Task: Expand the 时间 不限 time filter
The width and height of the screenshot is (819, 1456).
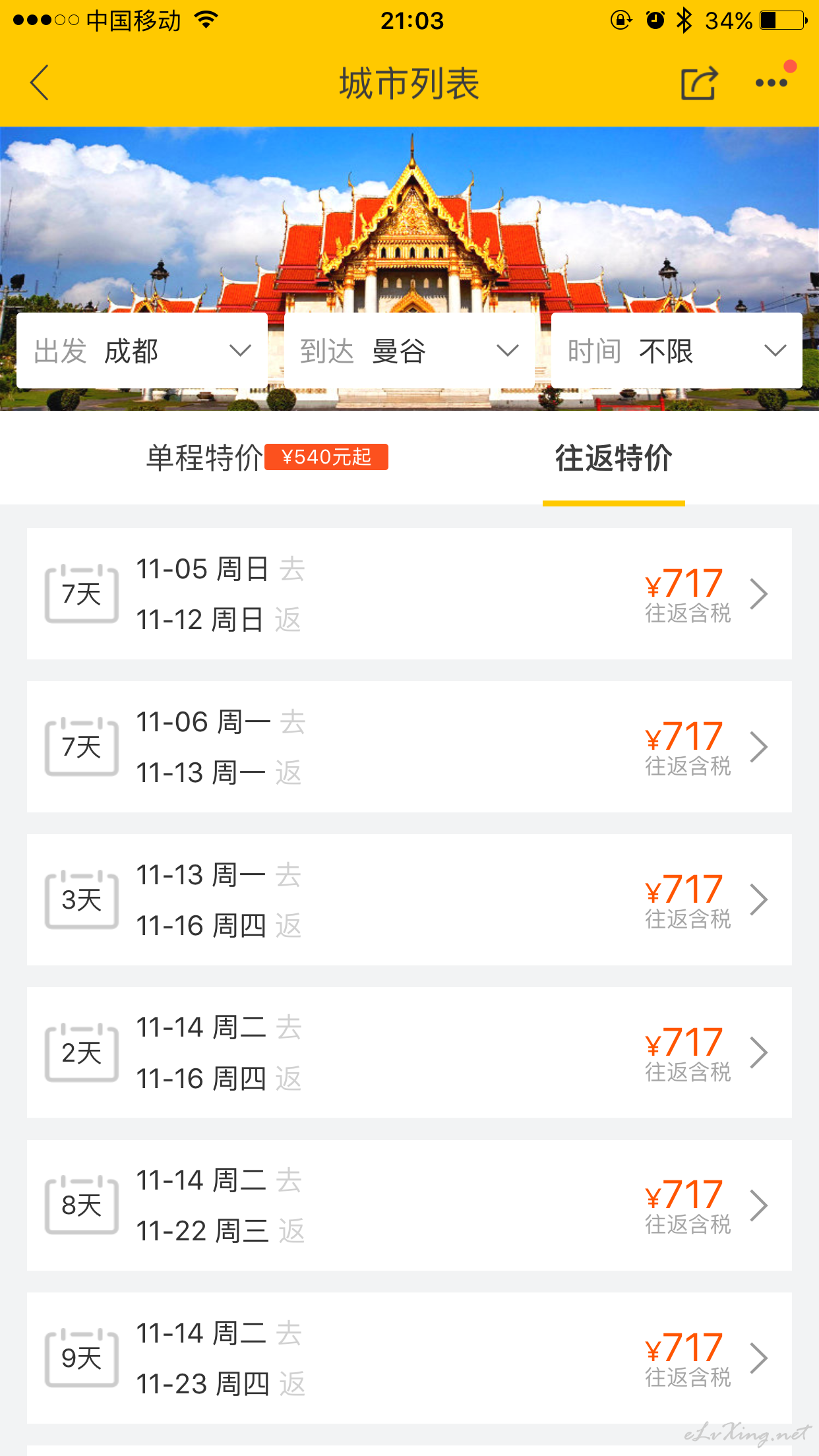Action: [677, 351]
